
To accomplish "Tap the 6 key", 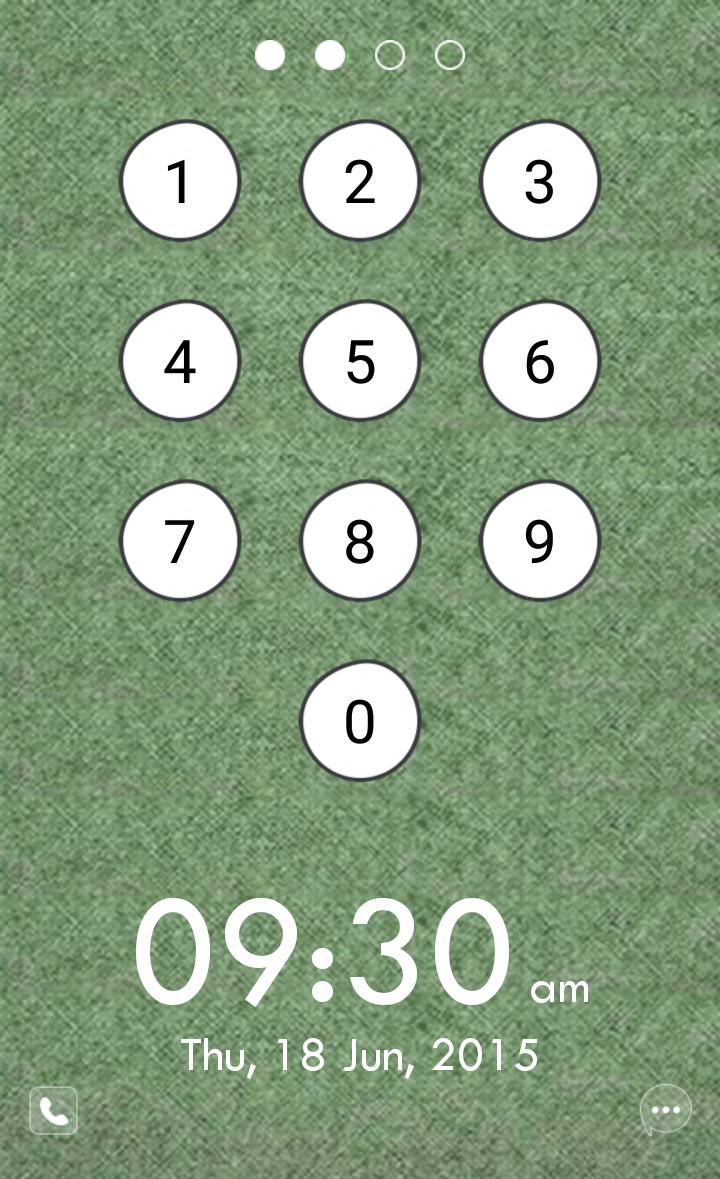I will pos(540,361).
